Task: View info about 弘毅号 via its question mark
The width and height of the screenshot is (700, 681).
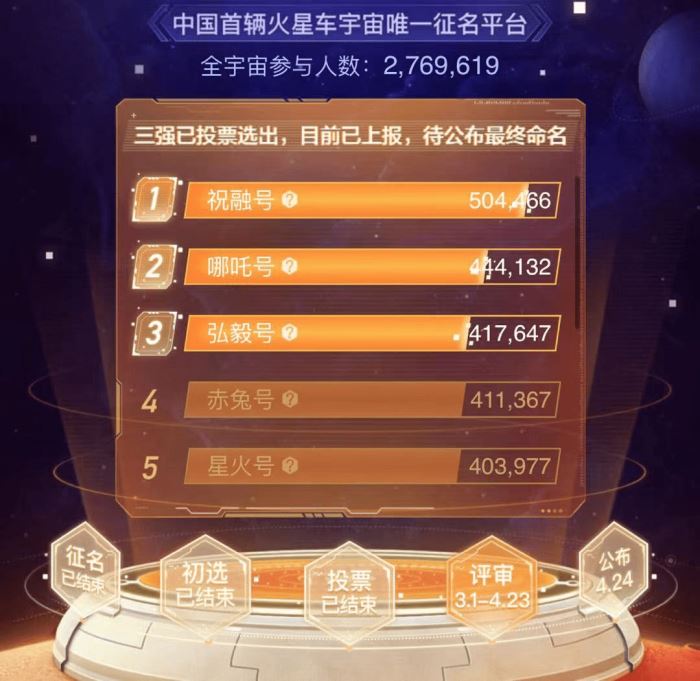Action: [x=290, y=333]
